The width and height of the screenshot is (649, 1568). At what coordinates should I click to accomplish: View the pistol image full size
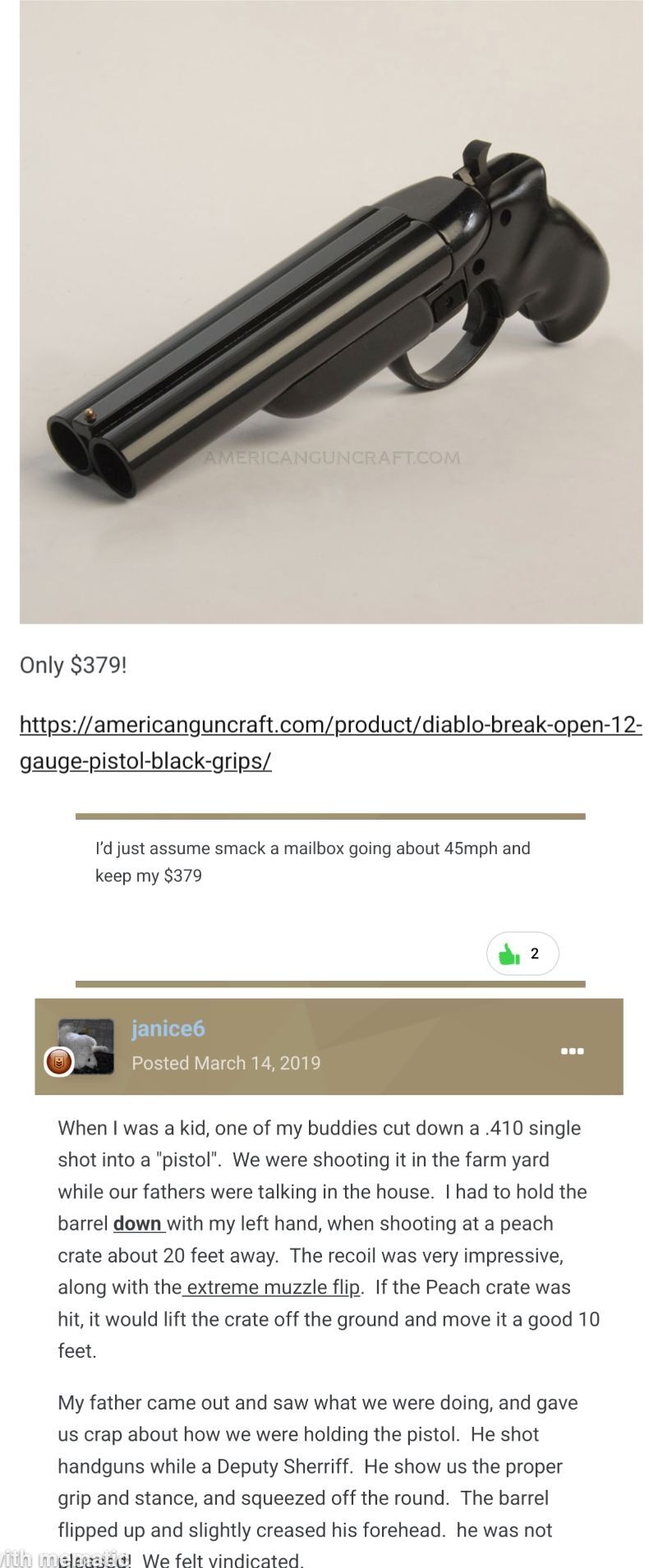click(330, 312)
